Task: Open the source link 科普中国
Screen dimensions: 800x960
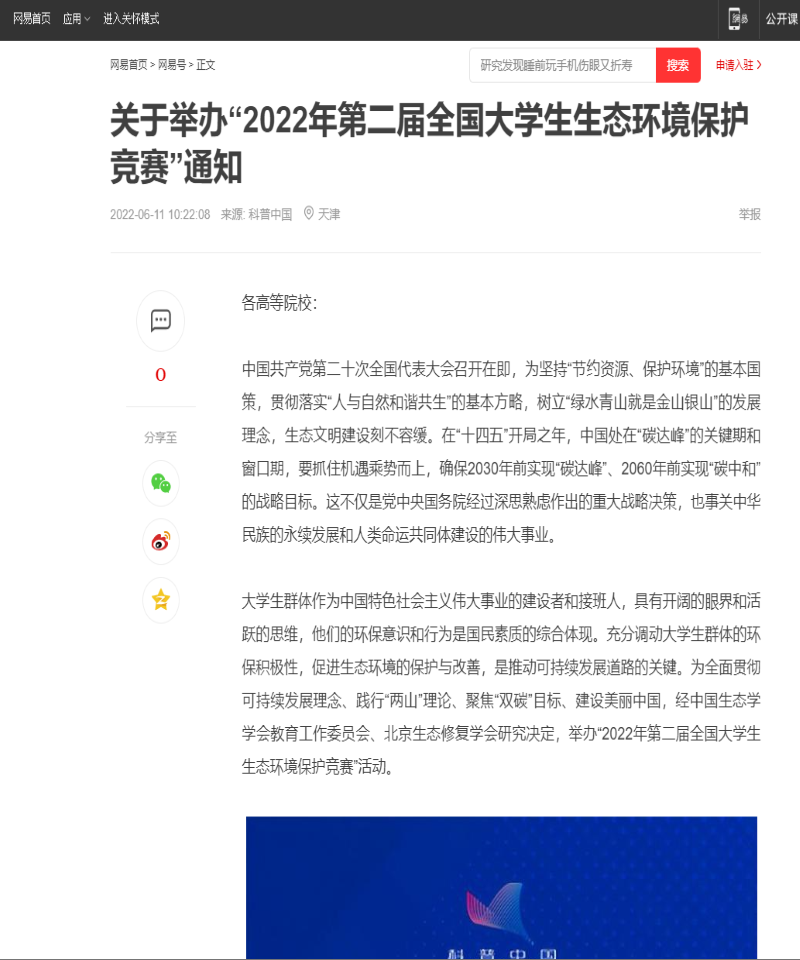Action: pos(270,214)
